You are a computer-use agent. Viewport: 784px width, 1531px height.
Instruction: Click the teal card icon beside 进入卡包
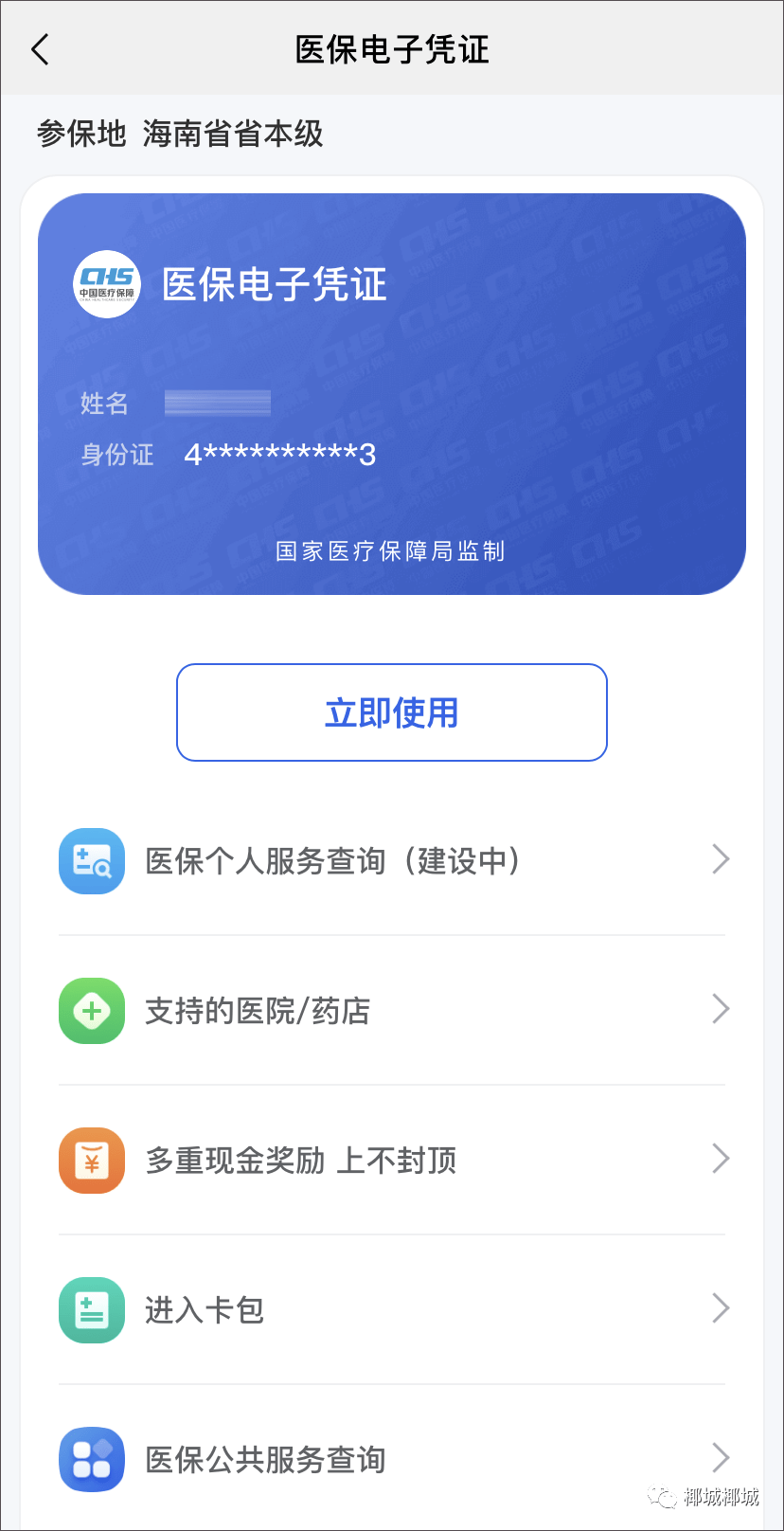[91, 1310]
